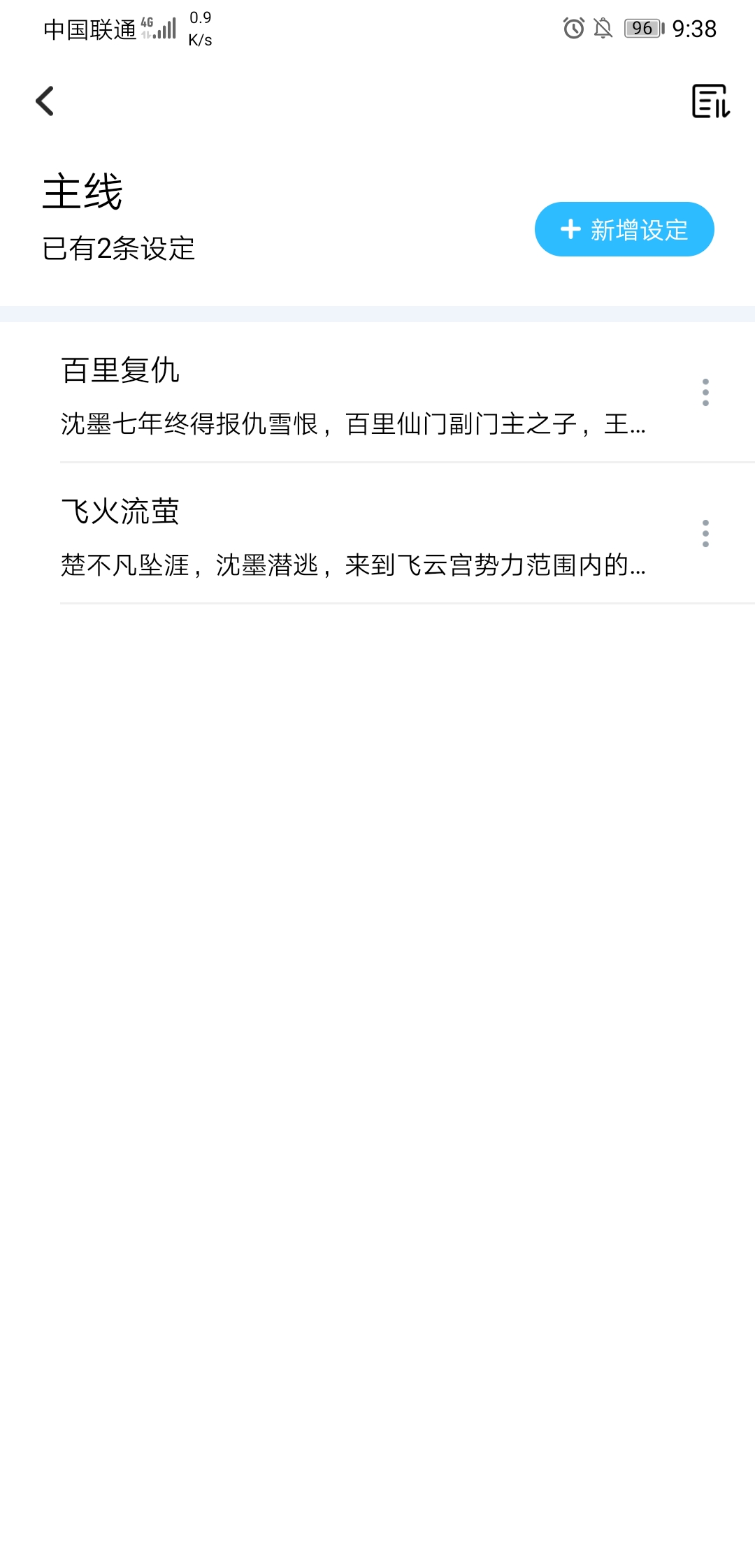Click the battery indicator showing 96
The image size is (755, 1568).
pos(641,28)
